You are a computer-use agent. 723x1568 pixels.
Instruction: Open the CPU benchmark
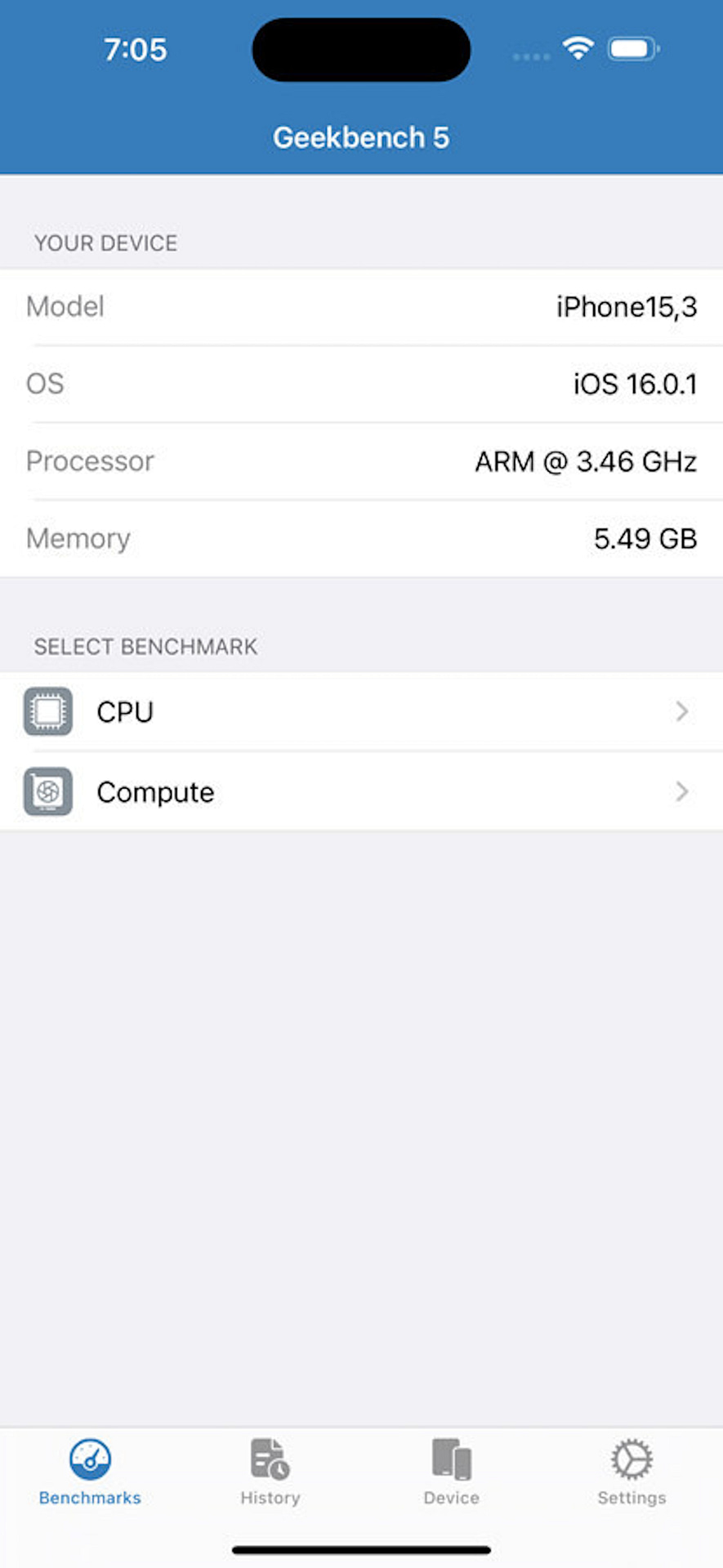[x=361, y=711]
